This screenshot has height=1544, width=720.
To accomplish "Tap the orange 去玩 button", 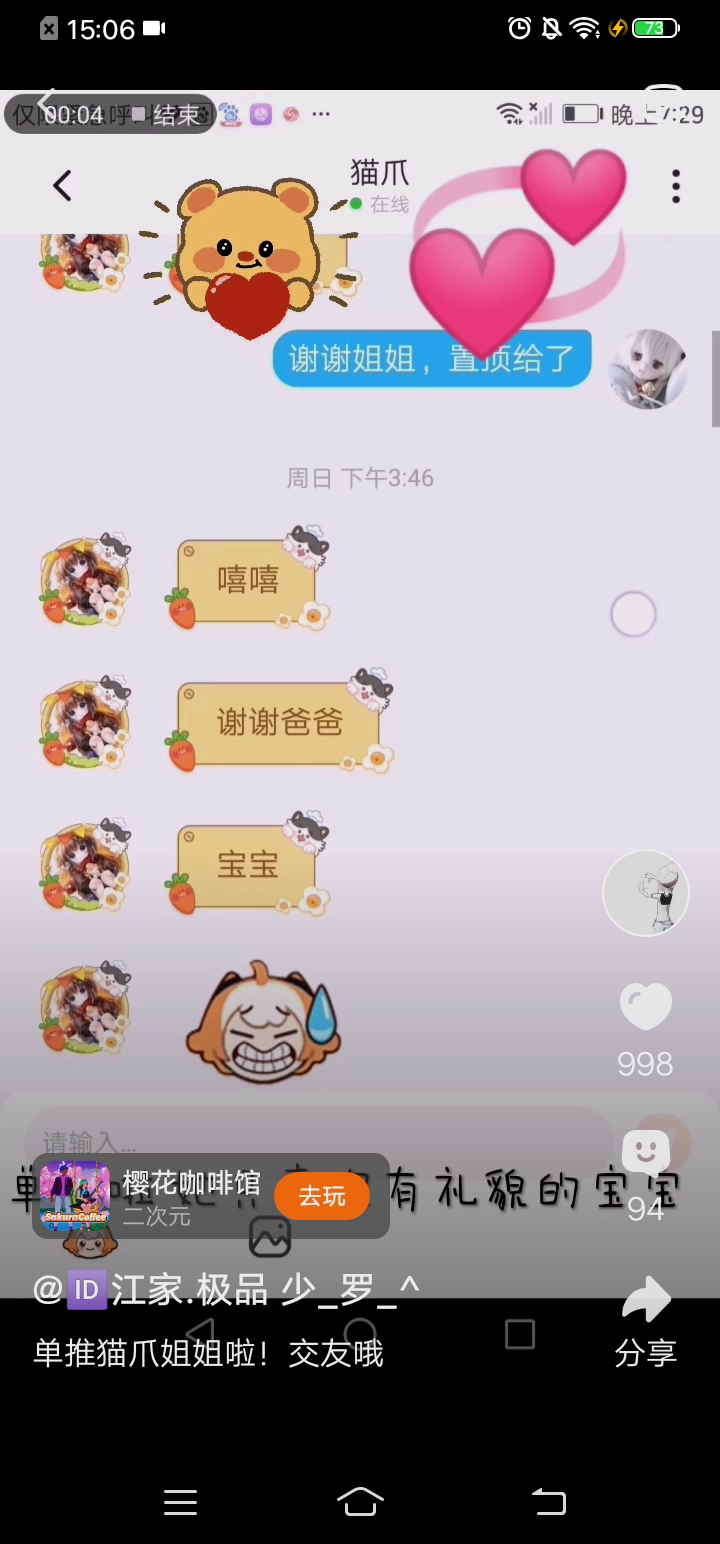I will [x=322, y=1196].
